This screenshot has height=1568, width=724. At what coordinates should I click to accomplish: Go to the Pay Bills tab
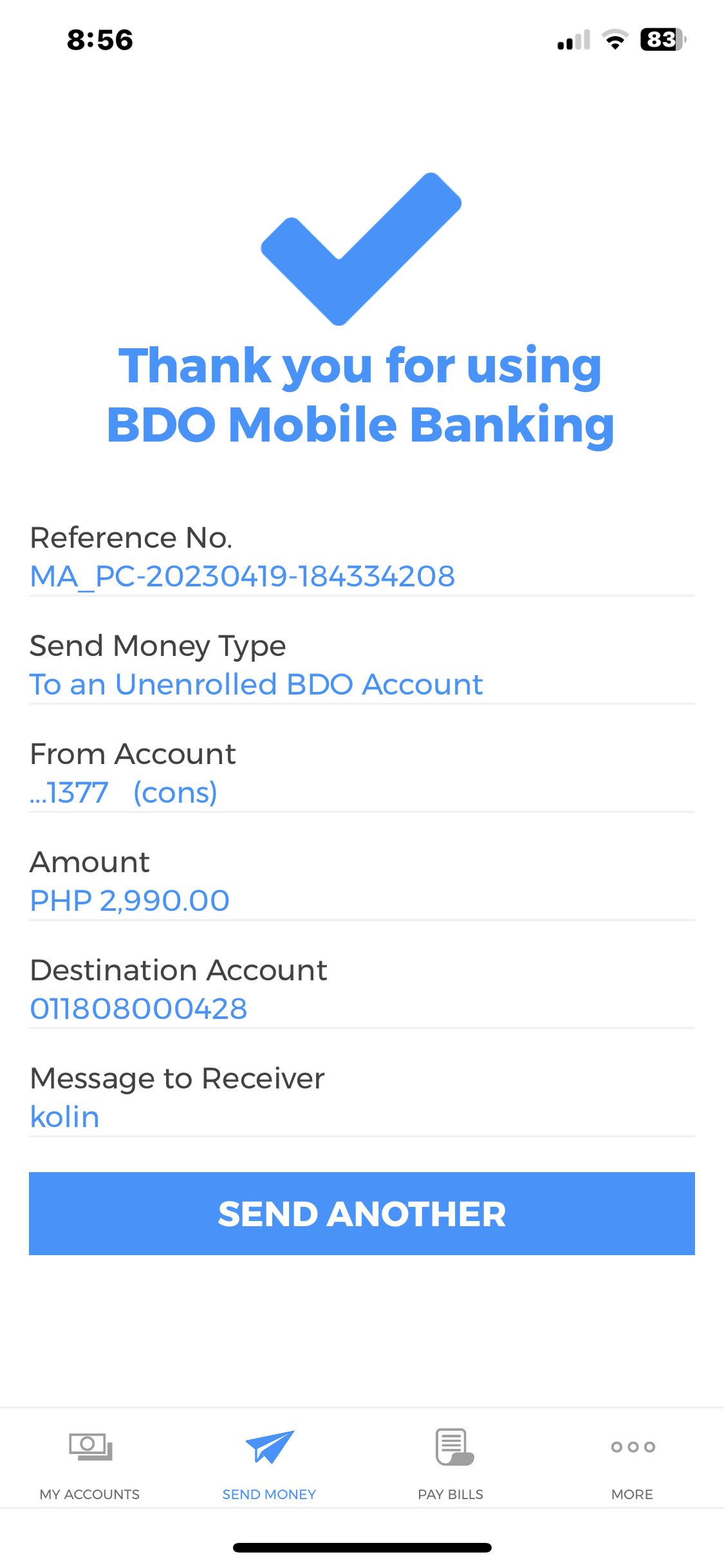click(x=451, y=1462)
